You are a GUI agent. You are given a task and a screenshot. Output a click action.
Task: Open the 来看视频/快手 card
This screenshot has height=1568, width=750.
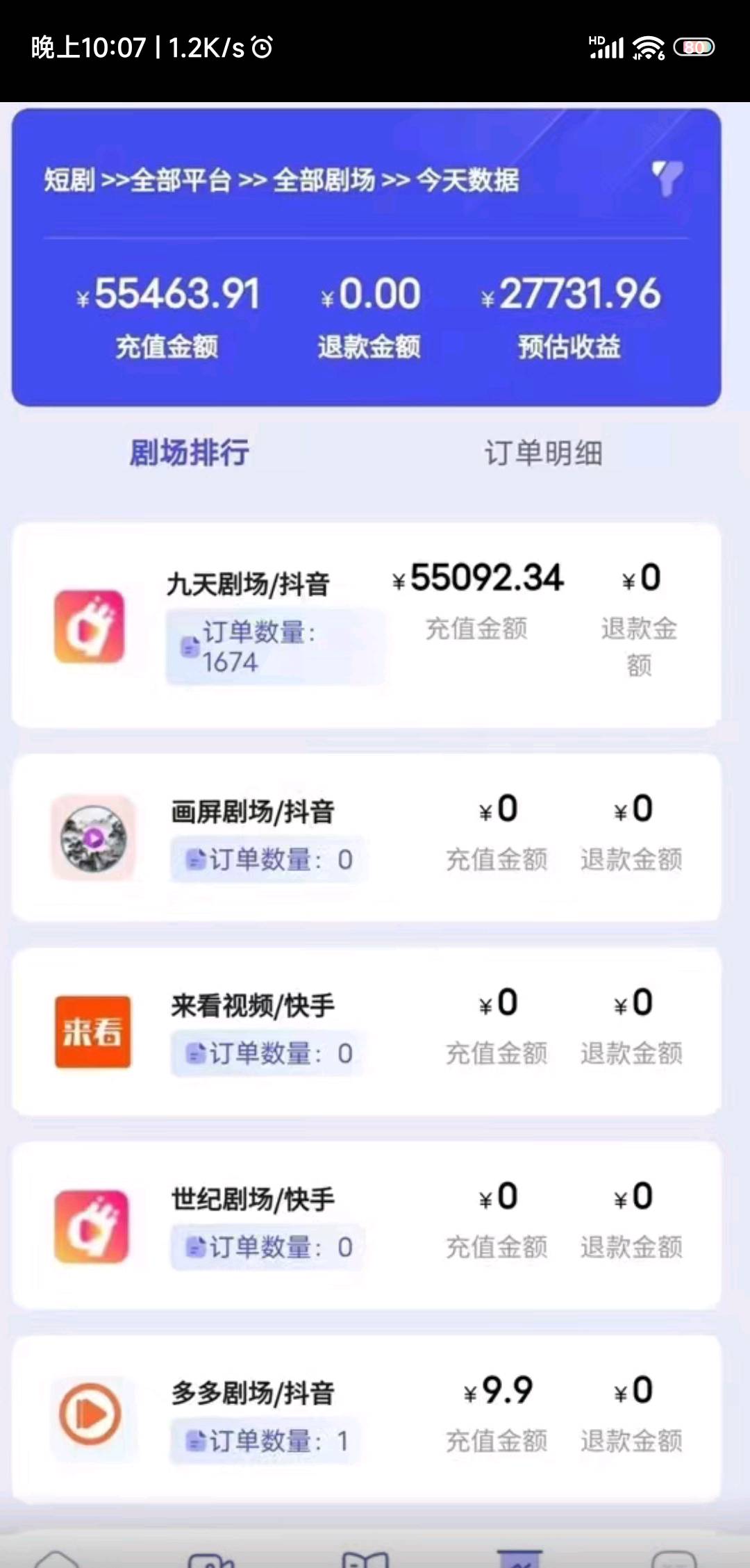[366, 1031]
